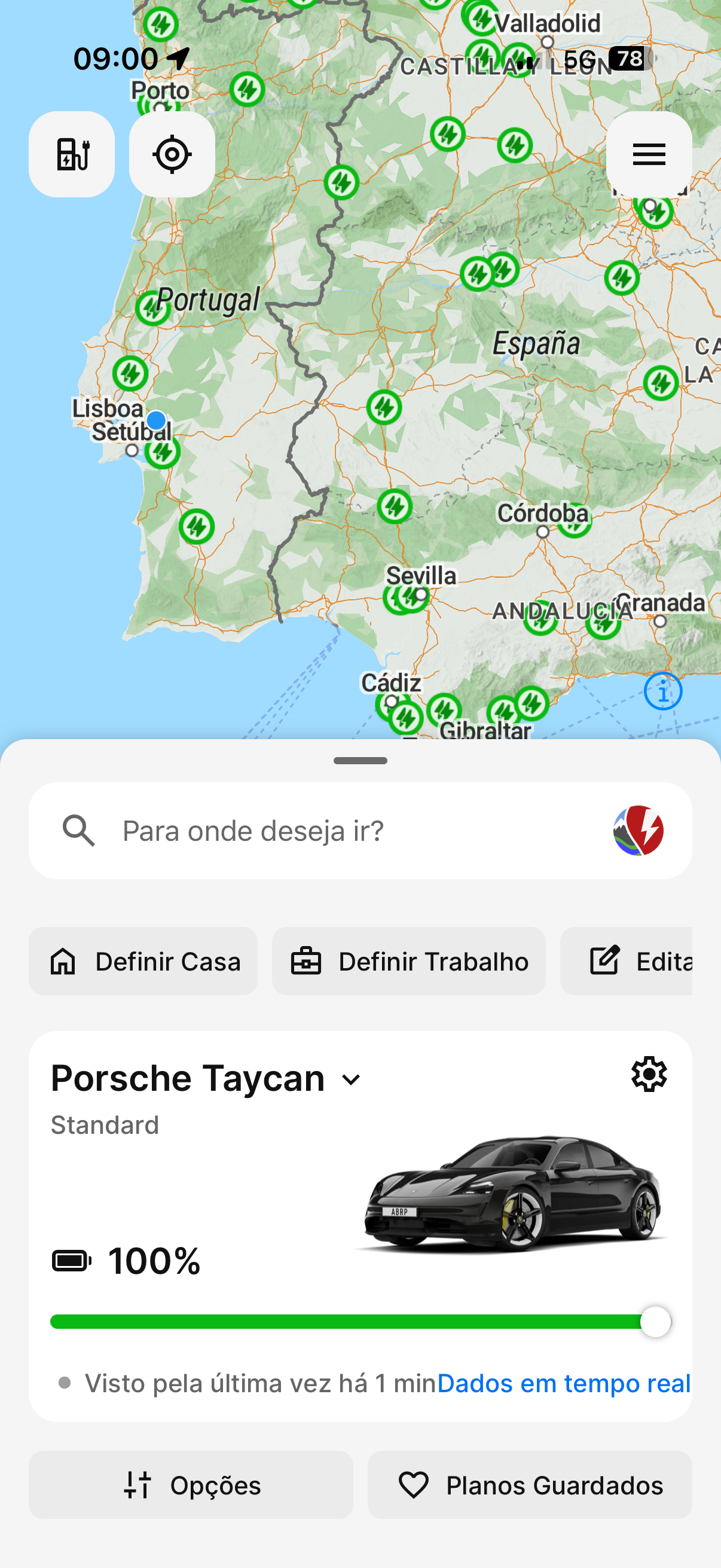This screenshot has width=721, height=1568.
Task: Tap the Editar chip
Action: pos(626,961)
